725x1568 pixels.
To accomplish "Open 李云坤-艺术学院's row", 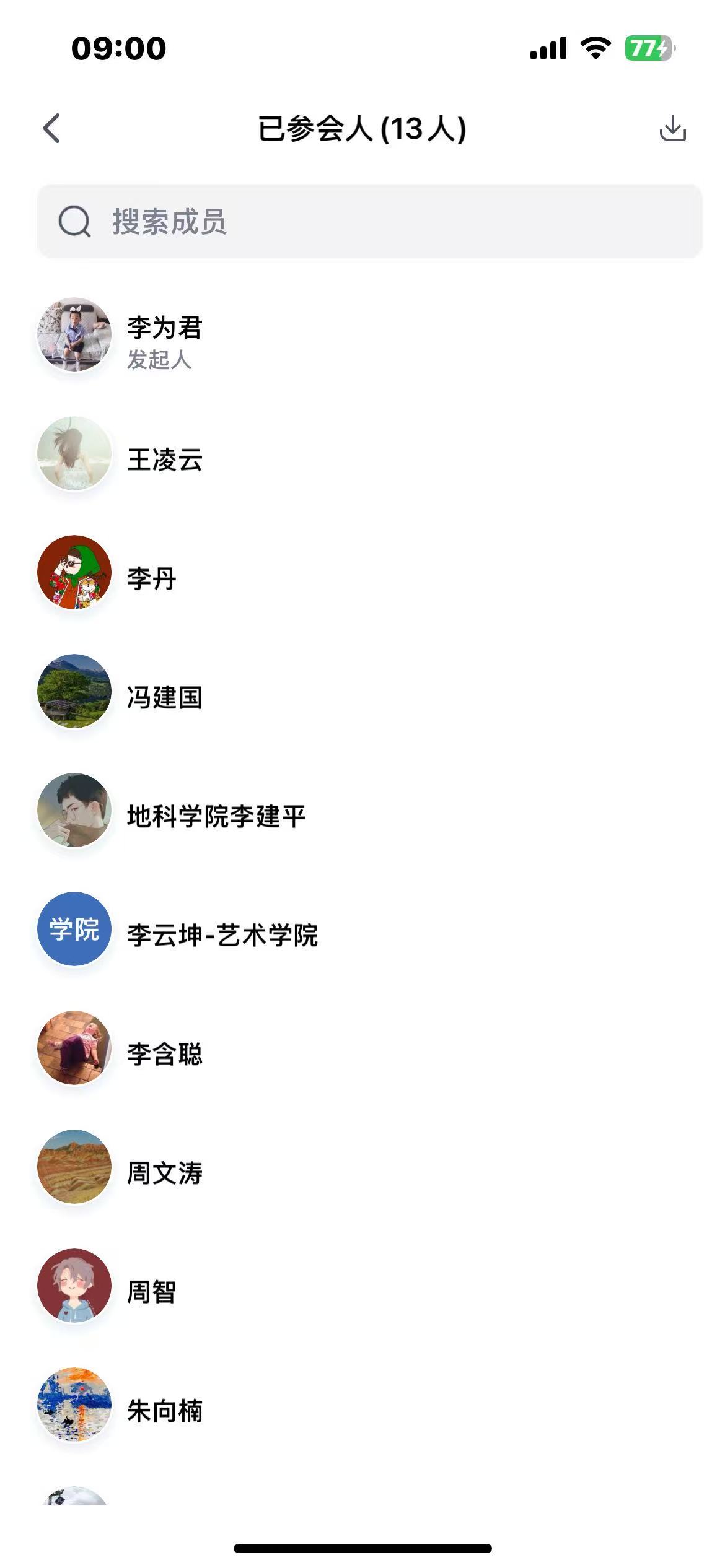I will tap(222, 935).
